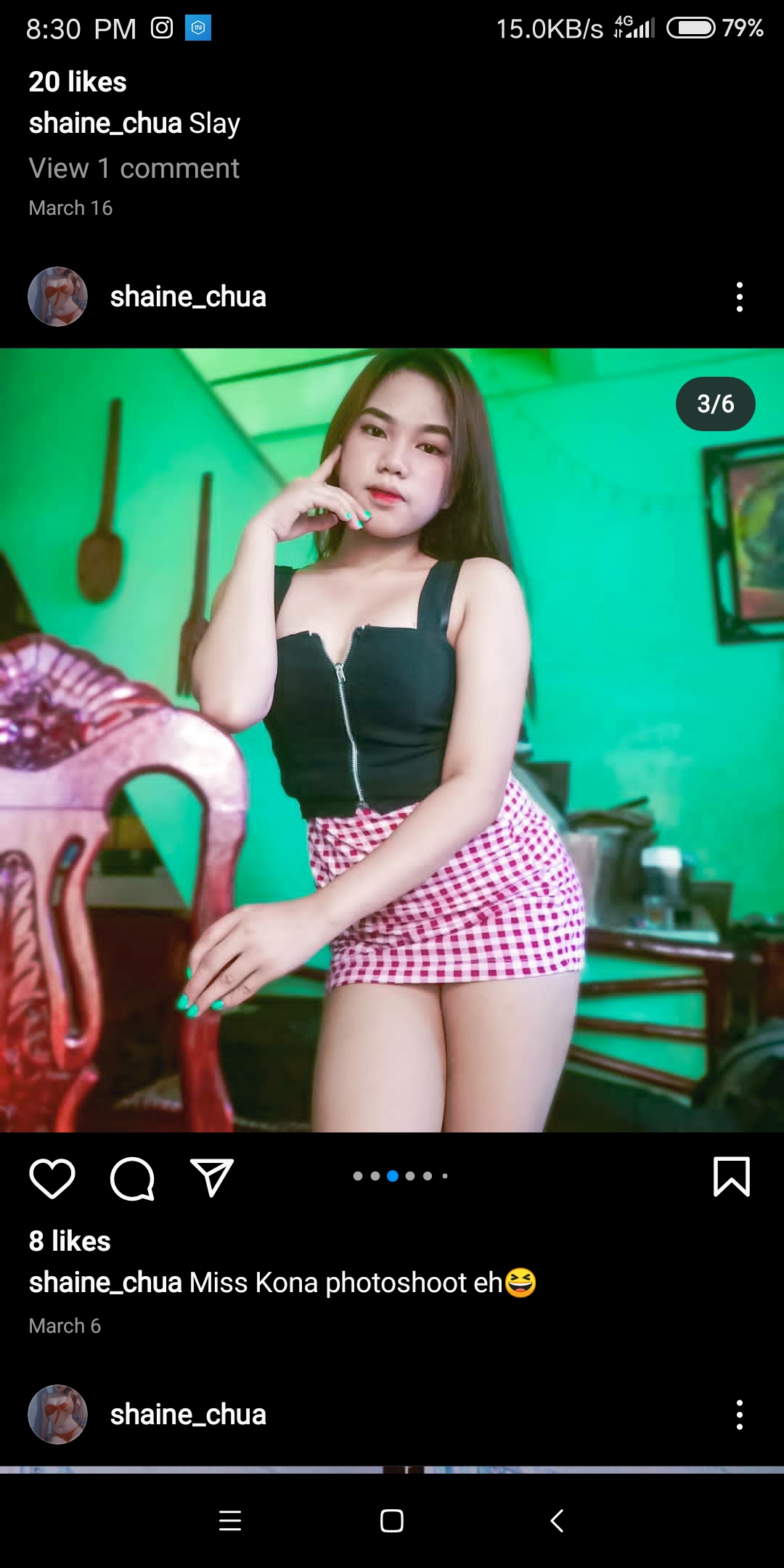
Task: Open "View 1 comment" on the Slay post
Action: (134, 168)
